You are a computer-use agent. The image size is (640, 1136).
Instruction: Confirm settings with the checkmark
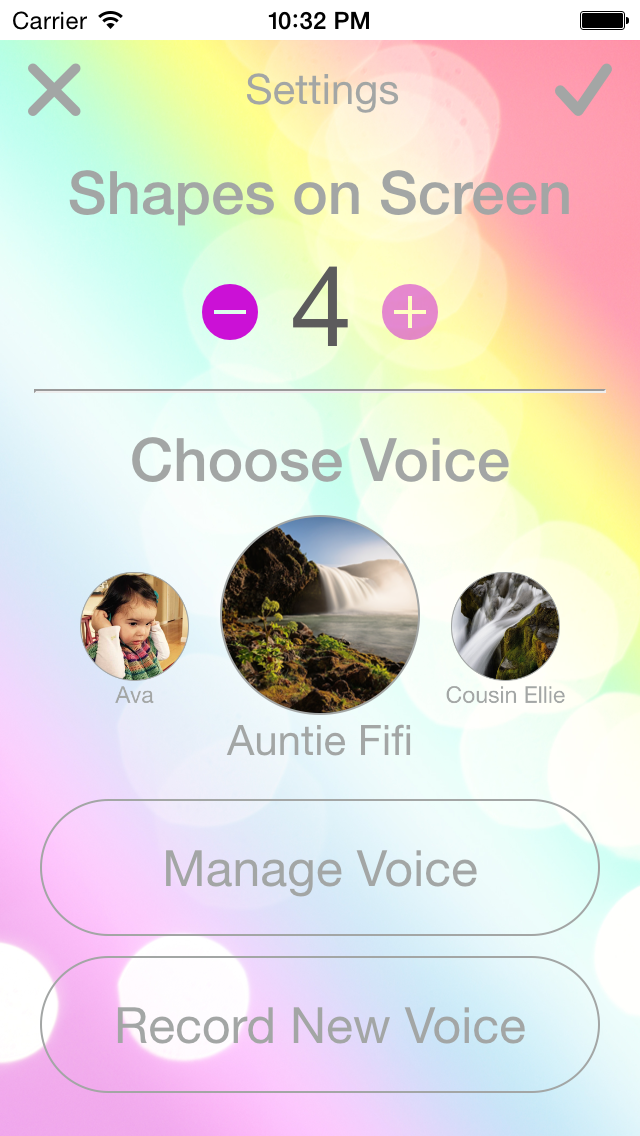[583, 90]
